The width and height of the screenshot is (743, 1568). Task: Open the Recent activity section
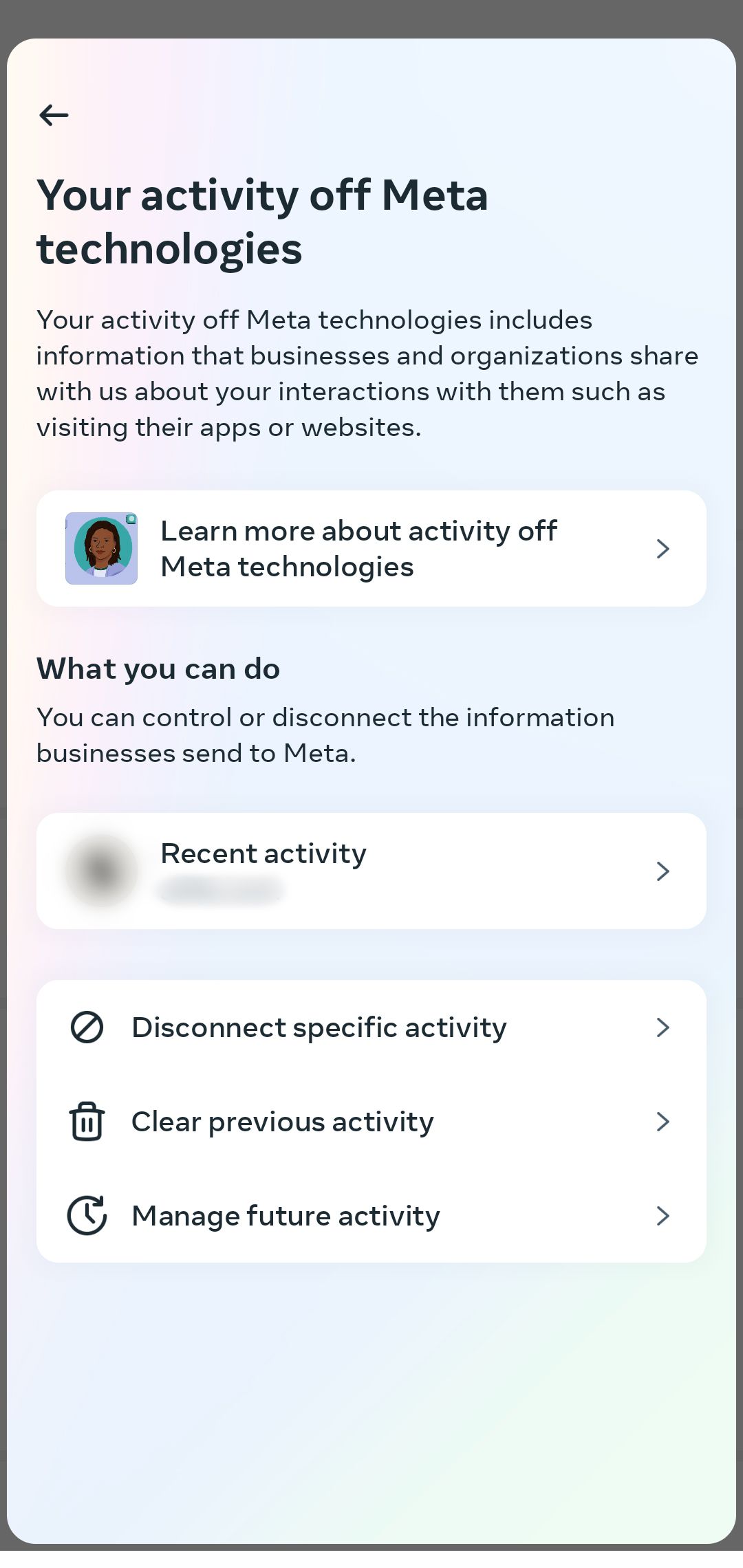(371, 871)
